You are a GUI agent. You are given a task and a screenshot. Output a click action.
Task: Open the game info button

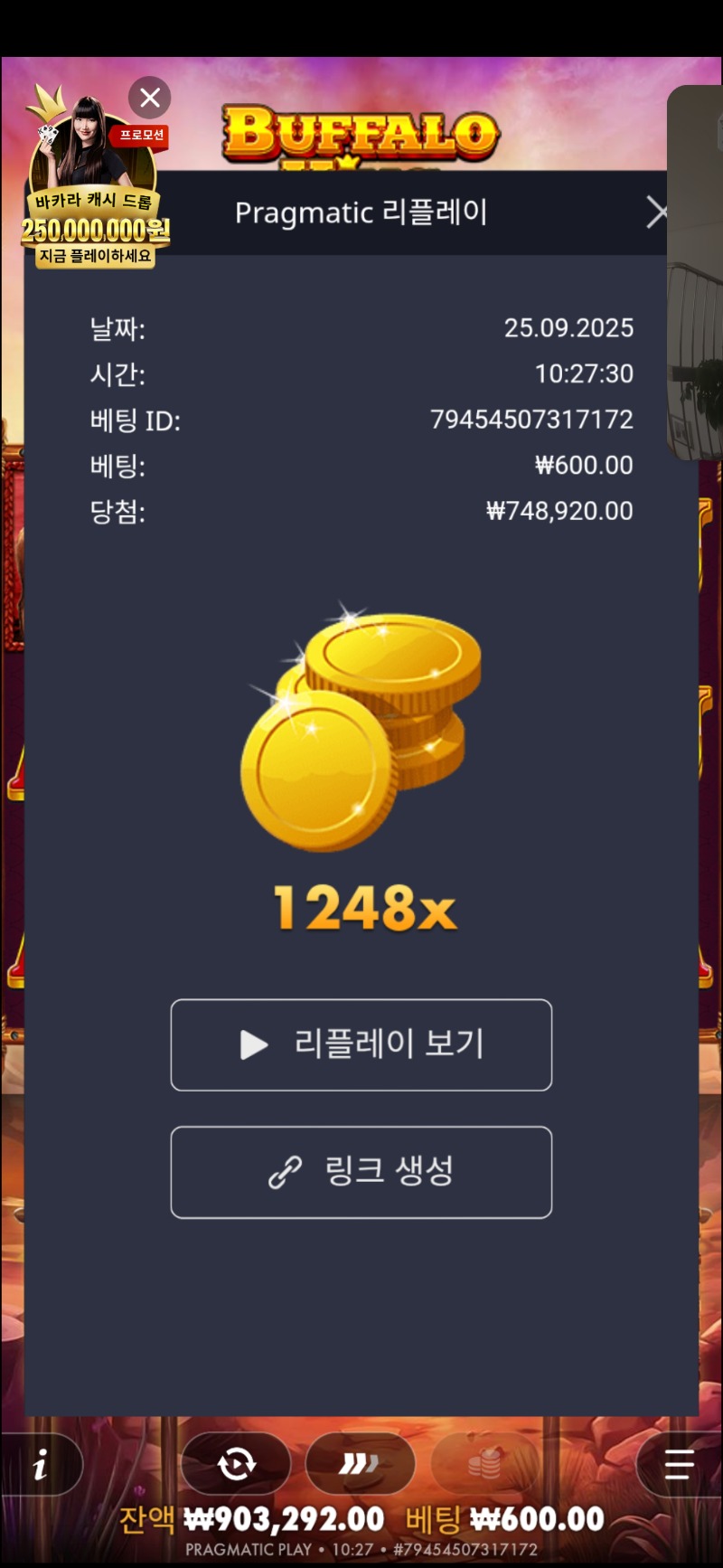[x=41, y=1464]
